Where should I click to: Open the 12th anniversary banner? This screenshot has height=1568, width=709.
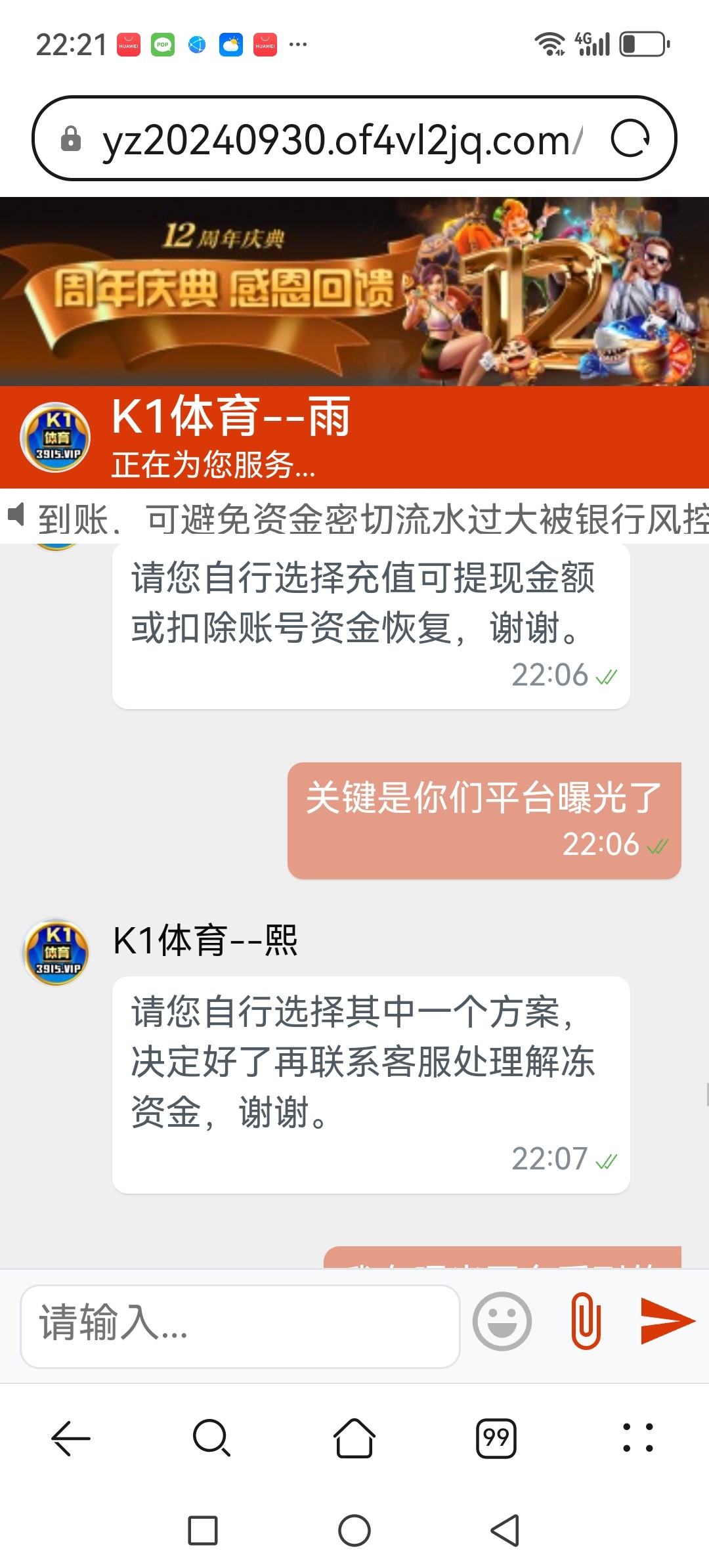(354, 292)
